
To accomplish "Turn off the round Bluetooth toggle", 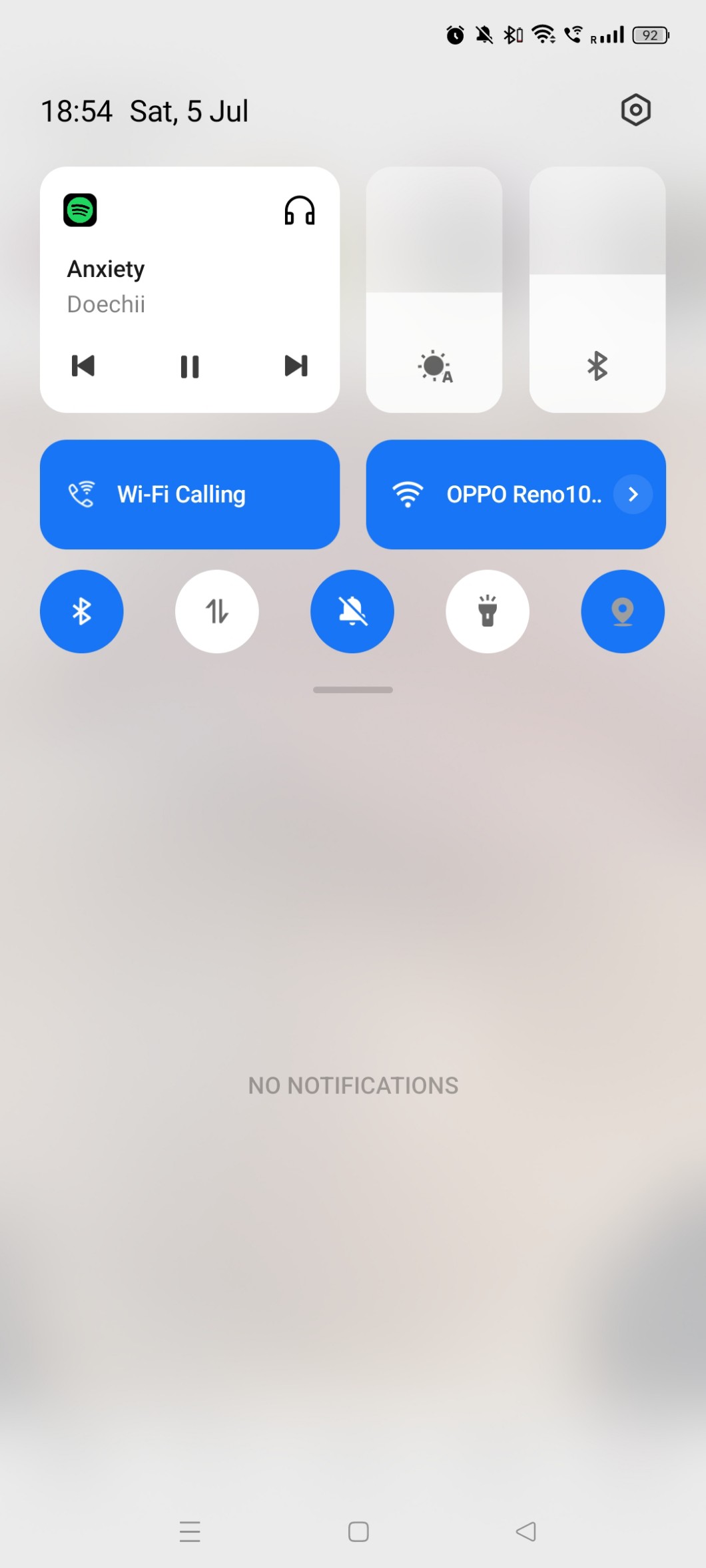I will click(x=82, y=611).
